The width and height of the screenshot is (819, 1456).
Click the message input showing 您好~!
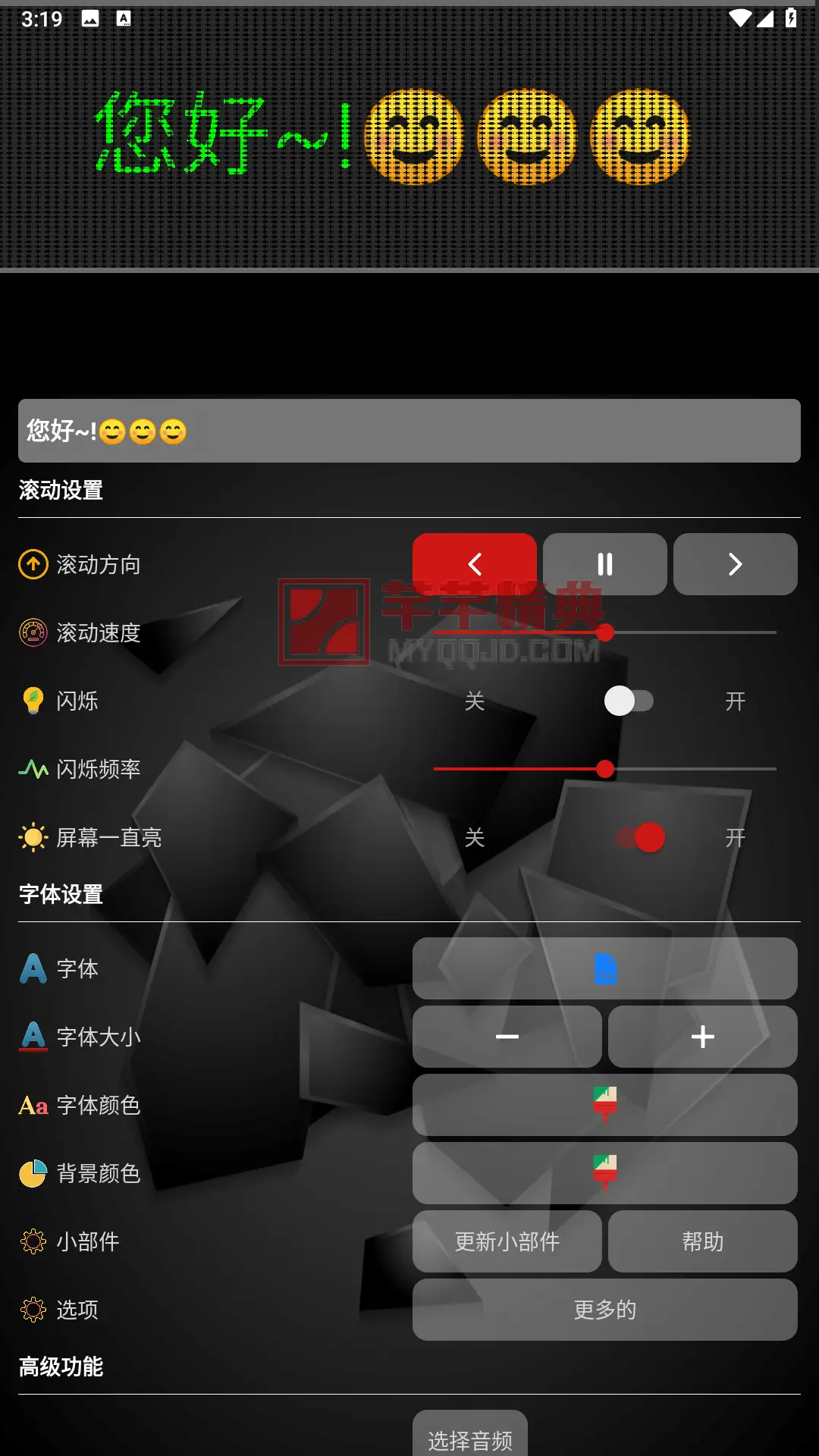(409, 429)
